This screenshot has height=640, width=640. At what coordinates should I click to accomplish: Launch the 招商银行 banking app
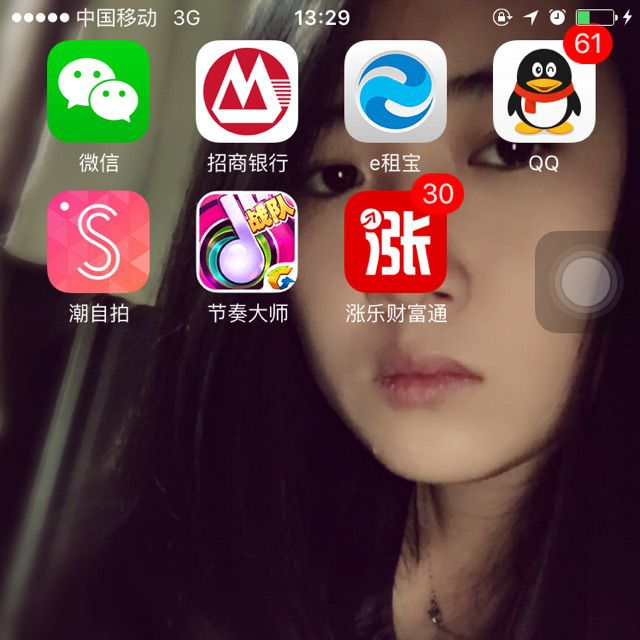(247, 92)
